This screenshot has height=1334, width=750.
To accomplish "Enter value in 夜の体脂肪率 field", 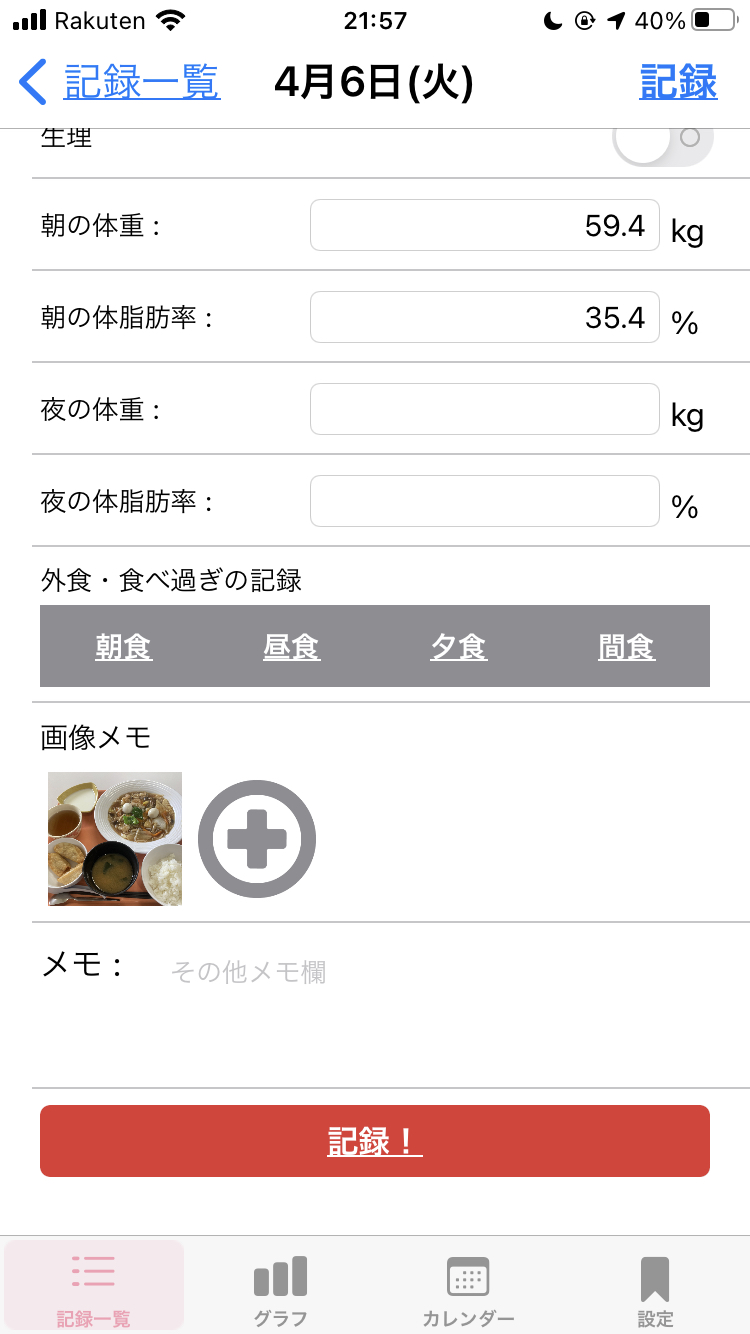I will coord(485,501).
